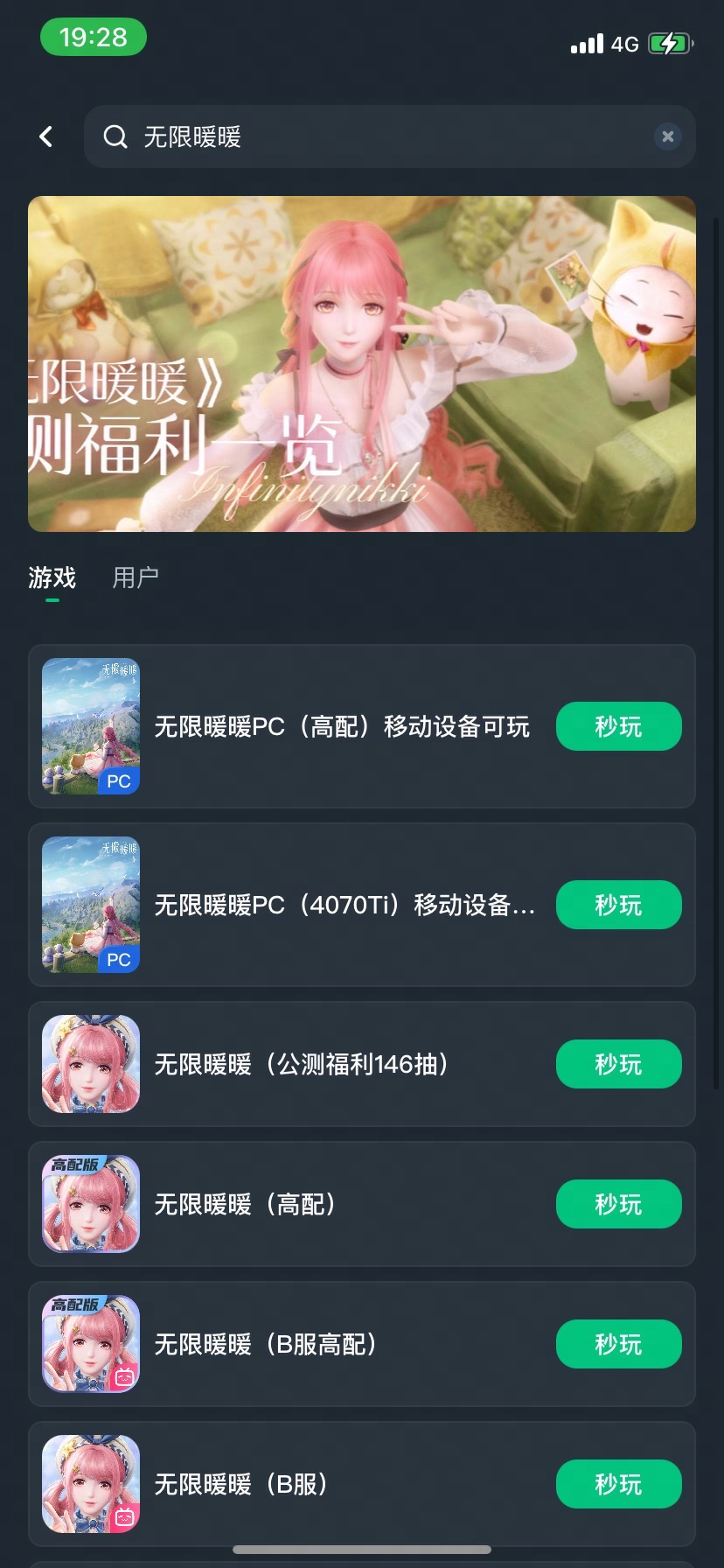The image size is (724, 1568).
Task: Tap 秒玩 for 无限暖暖（公测福利146抽）
Action: coord(619,1064)
